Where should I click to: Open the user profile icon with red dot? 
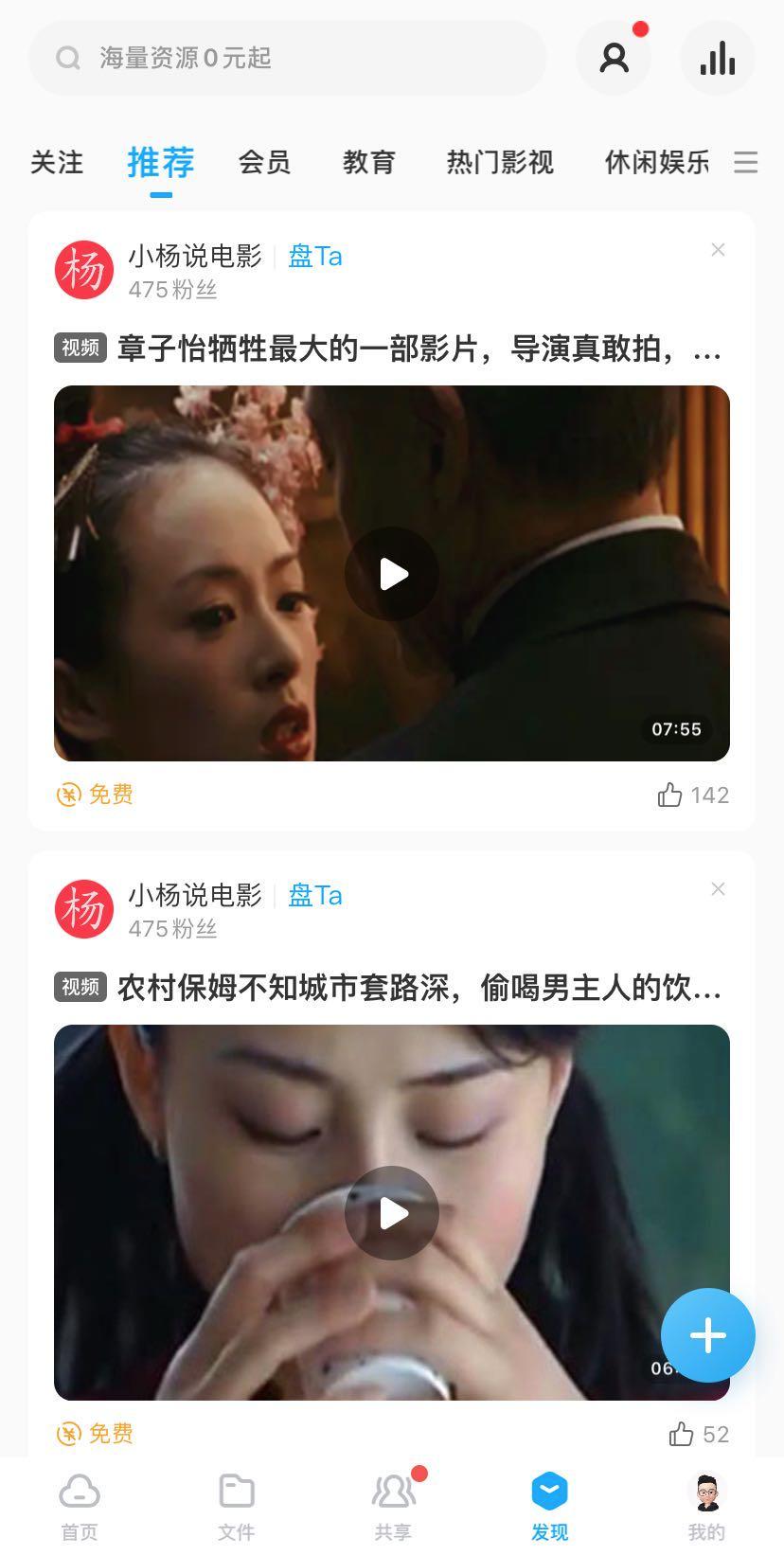tap(614, 59)
